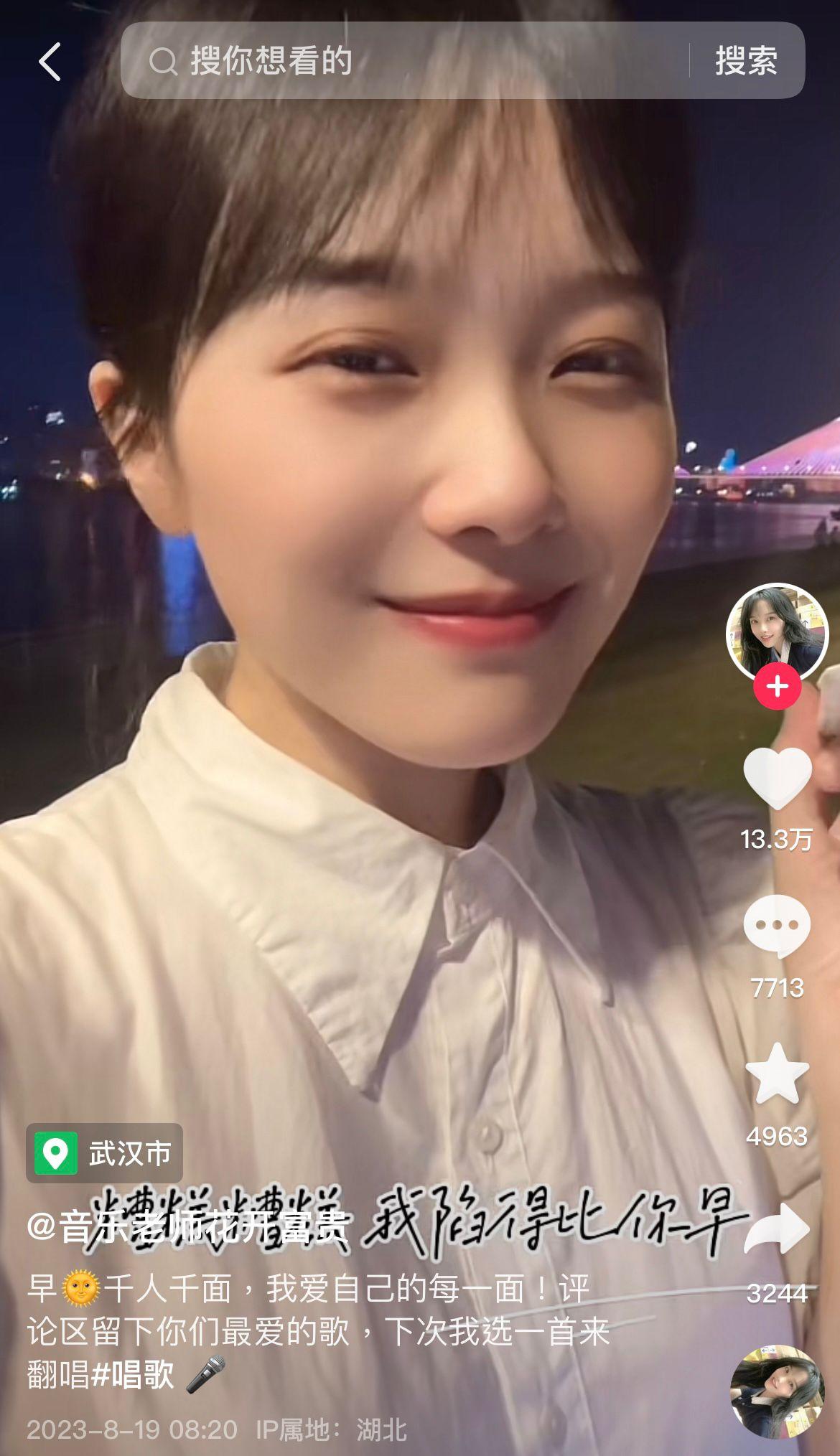Follow the creator with the red plus
The width and height of the screenshot is (840, 1456).
[x=777, y=687]
